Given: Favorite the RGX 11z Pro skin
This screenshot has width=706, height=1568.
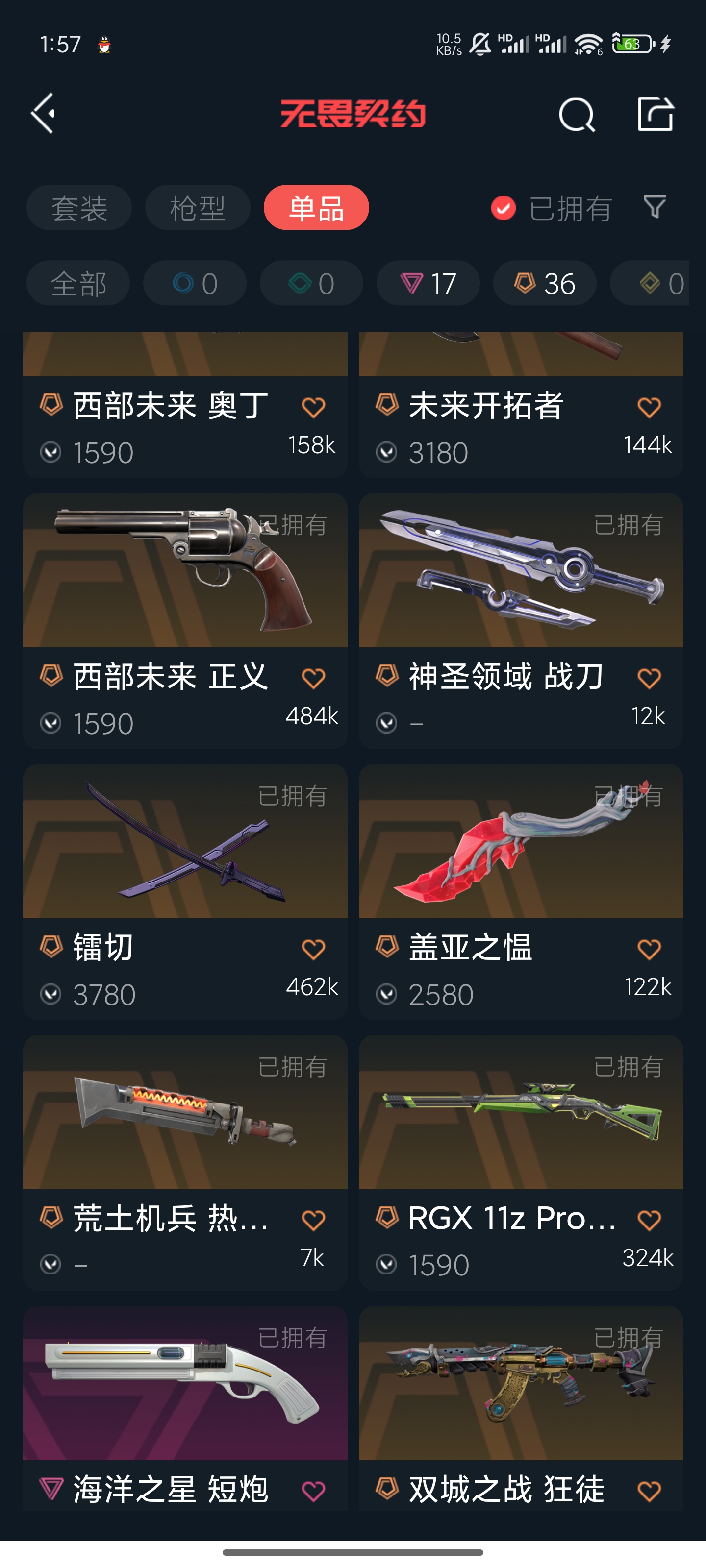Looking at the screenshot, I should coord(649,1220).
